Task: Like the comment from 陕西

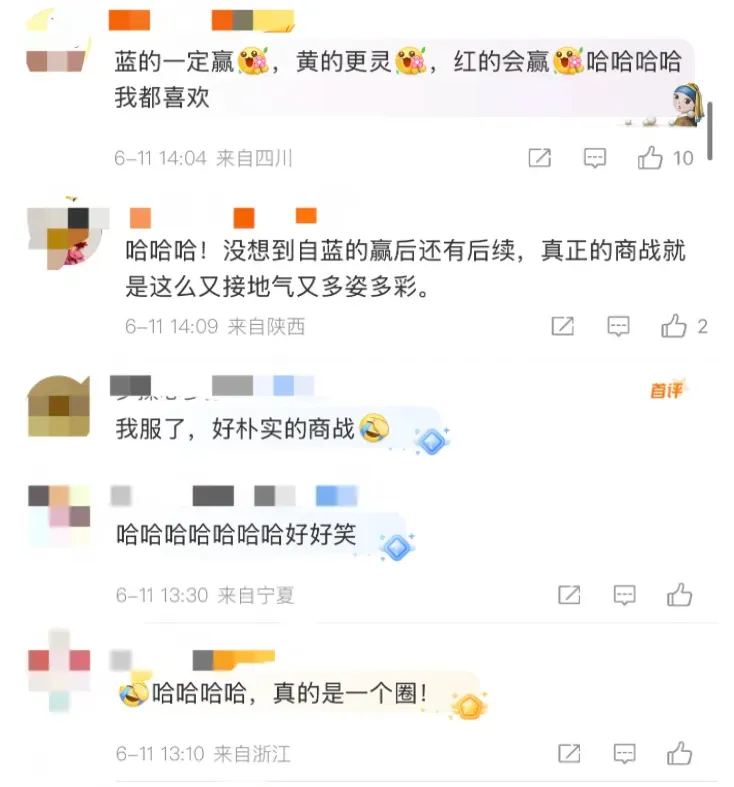Action: pos(675,326)
